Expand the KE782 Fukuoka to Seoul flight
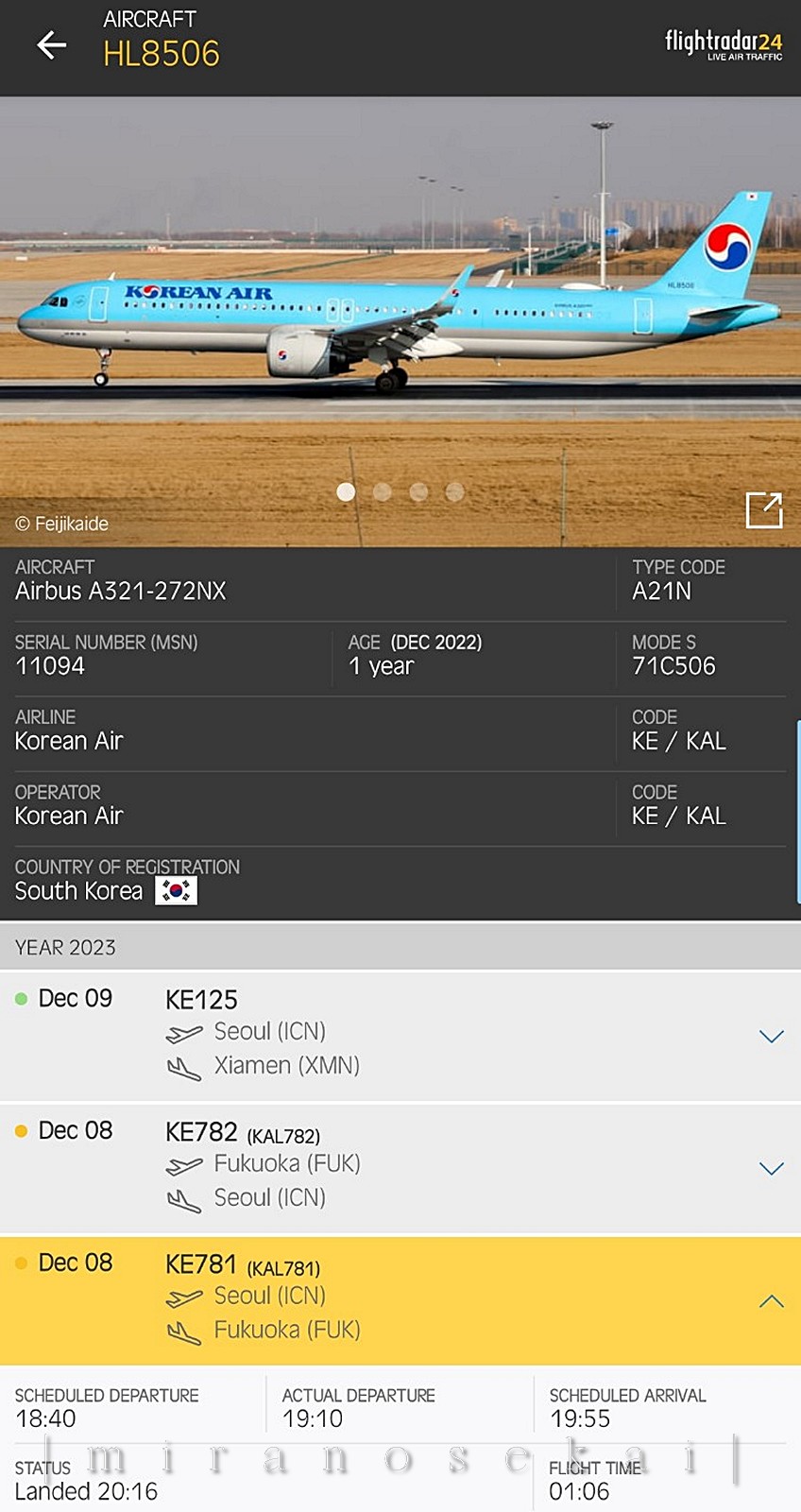 (771, 1169)
